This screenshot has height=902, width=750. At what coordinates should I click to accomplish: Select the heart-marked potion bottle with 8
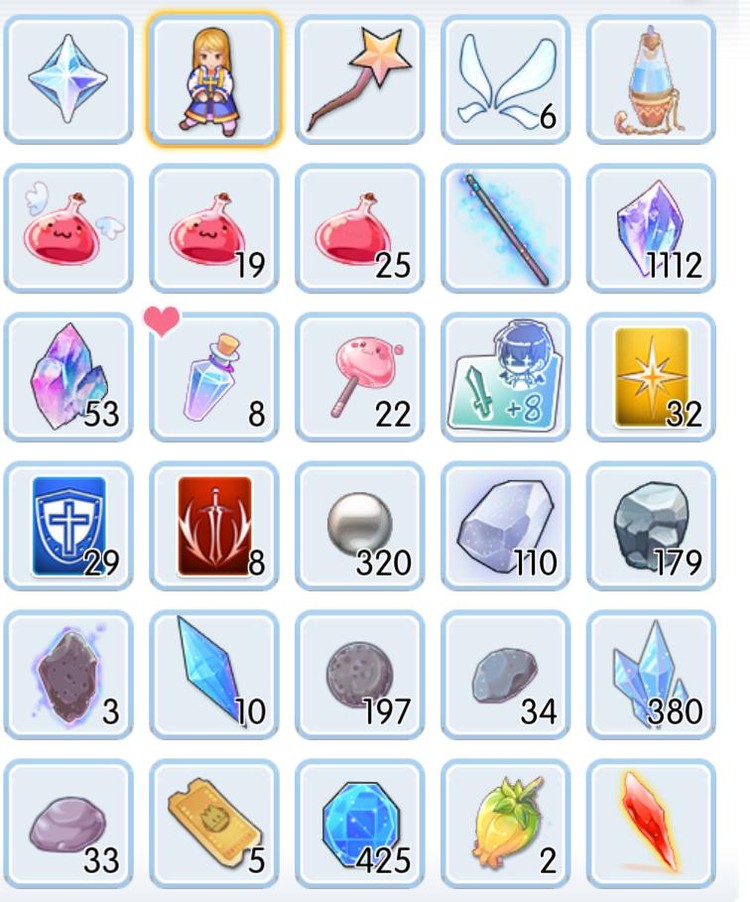(x=213, y=377)
